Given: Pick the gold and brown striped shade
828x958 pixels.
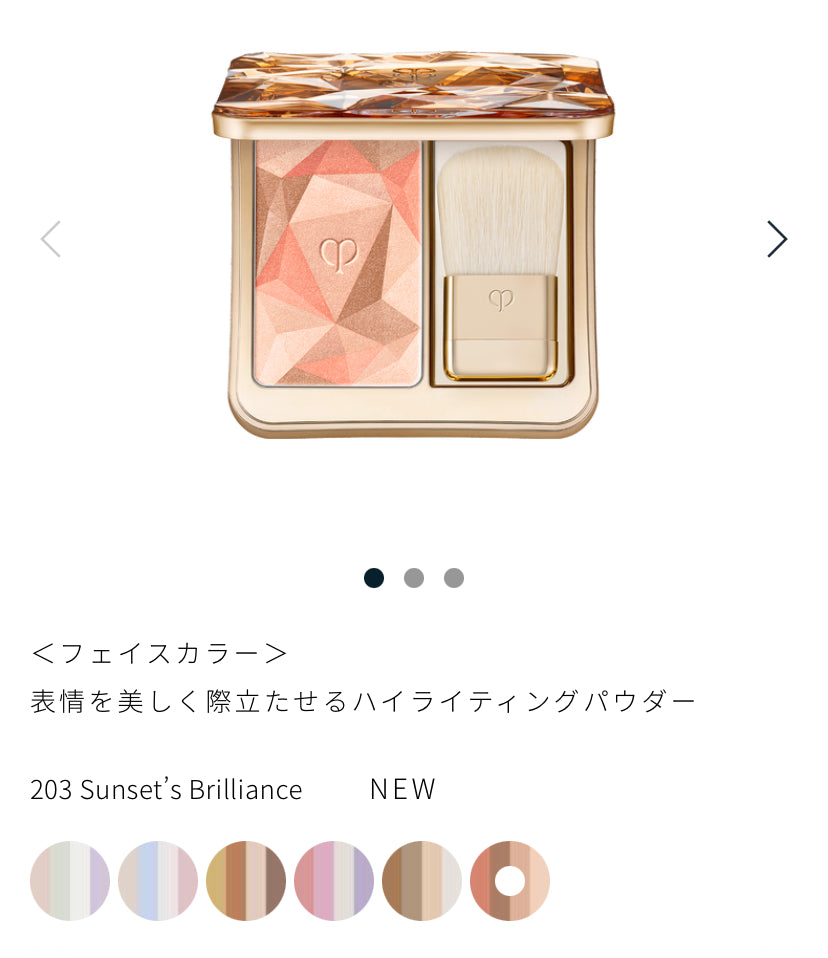Looking at the screenshot, I should pyautogui.click(x=246, y=881).
